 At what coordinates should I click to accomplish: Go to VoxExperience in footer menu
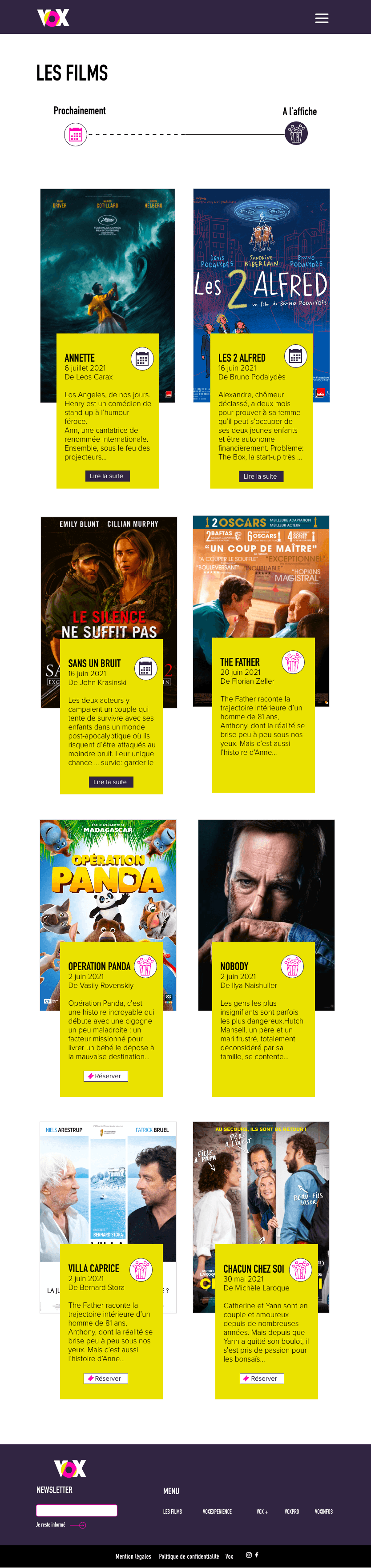point(217,1512)
